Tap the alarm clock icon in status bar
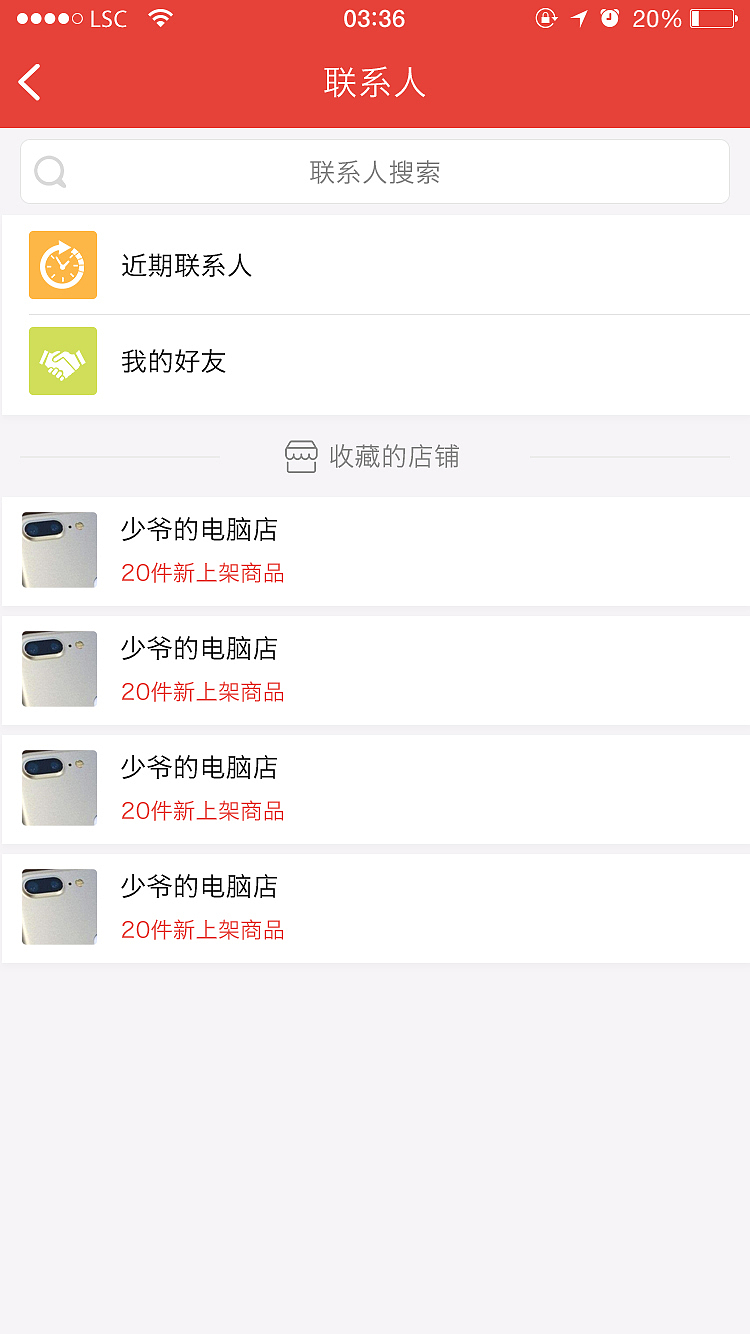The image size is (750, 1334). pyautogui.click(x=610, y=17)
